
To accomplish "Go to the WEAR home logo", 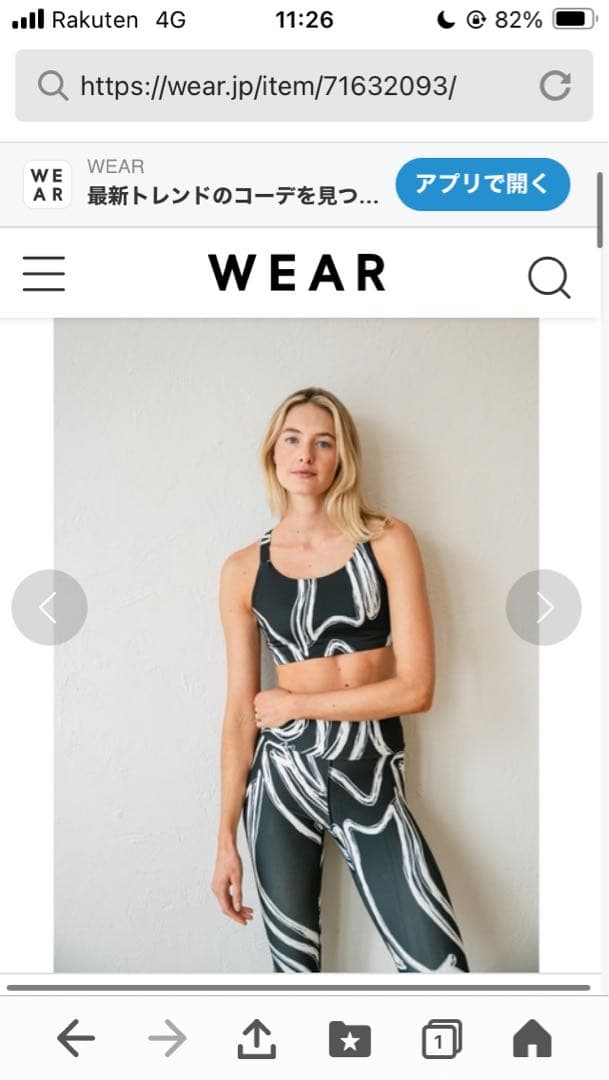I will pyautogui.click(x=297, y=273).
